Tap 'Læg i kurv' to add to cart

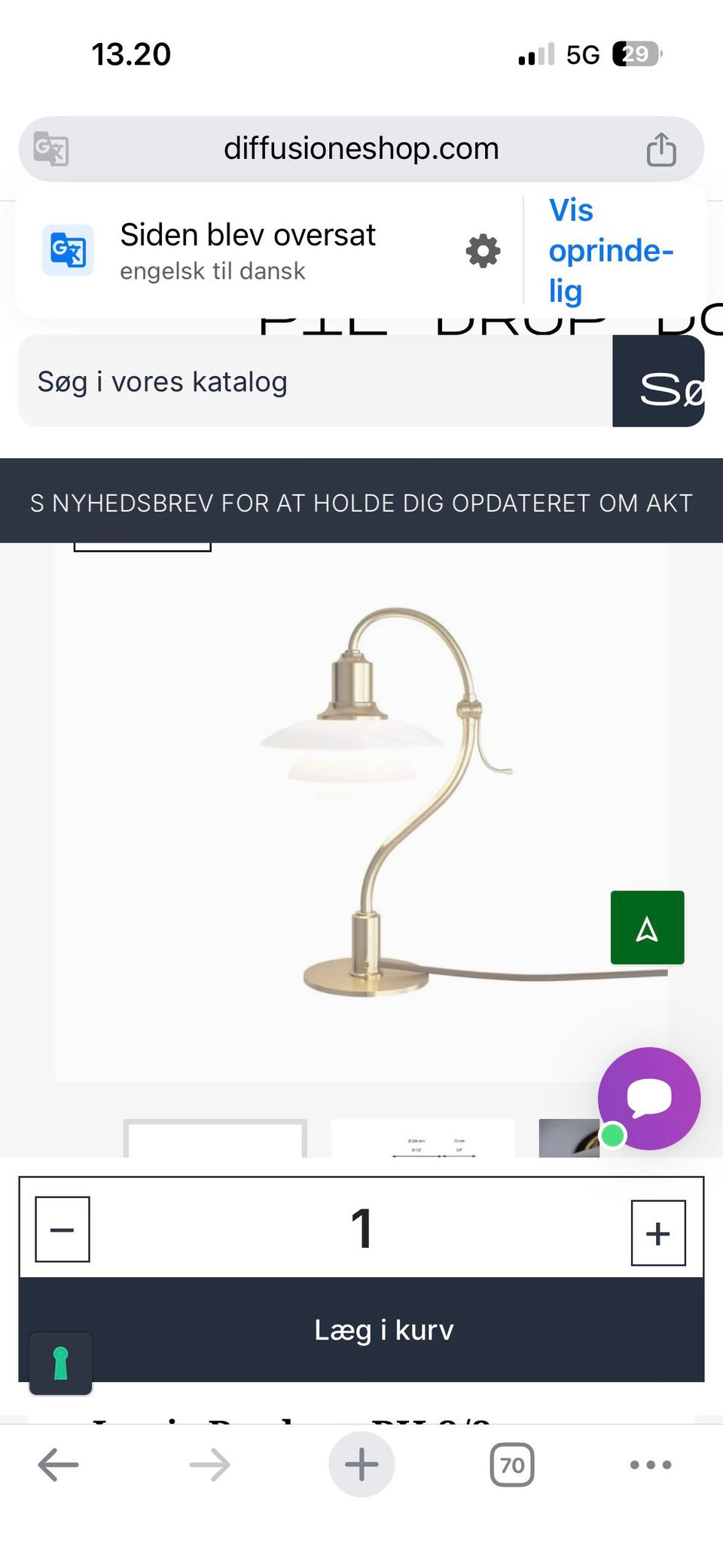pyautogui.click(x=383, y=1329)
